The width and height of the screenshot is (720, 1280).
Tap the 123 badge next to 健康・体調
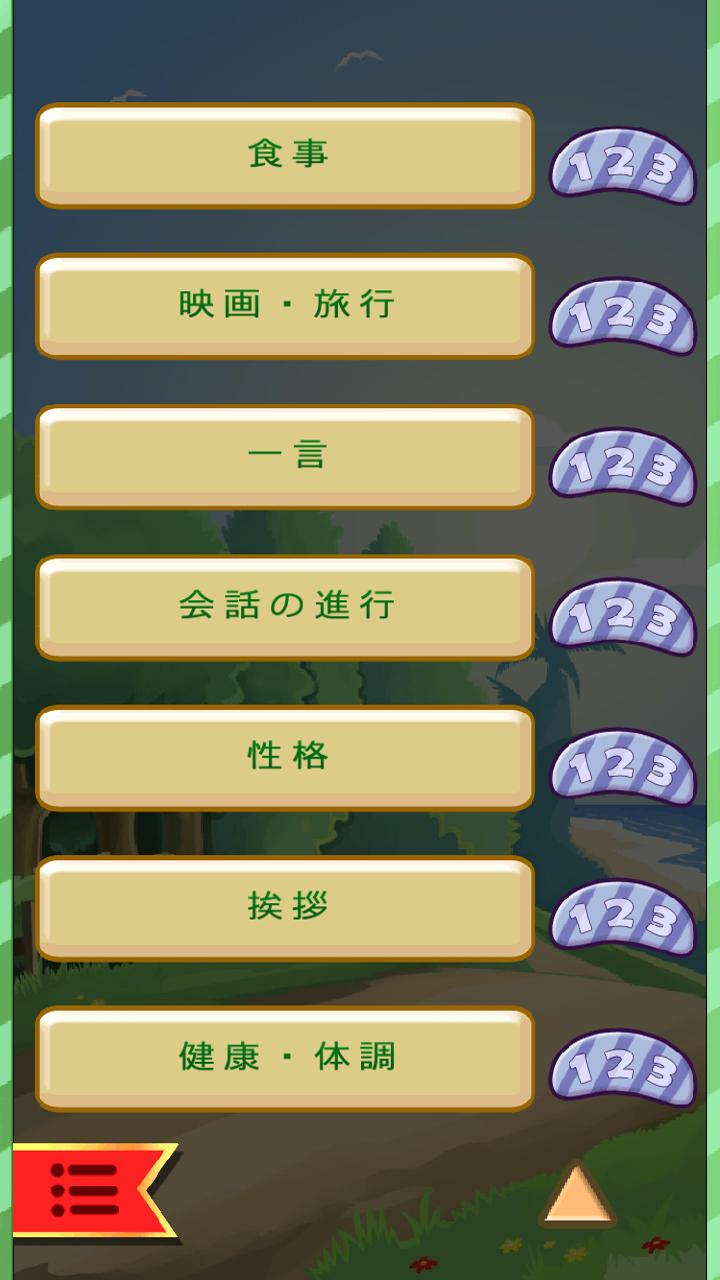622,1068
